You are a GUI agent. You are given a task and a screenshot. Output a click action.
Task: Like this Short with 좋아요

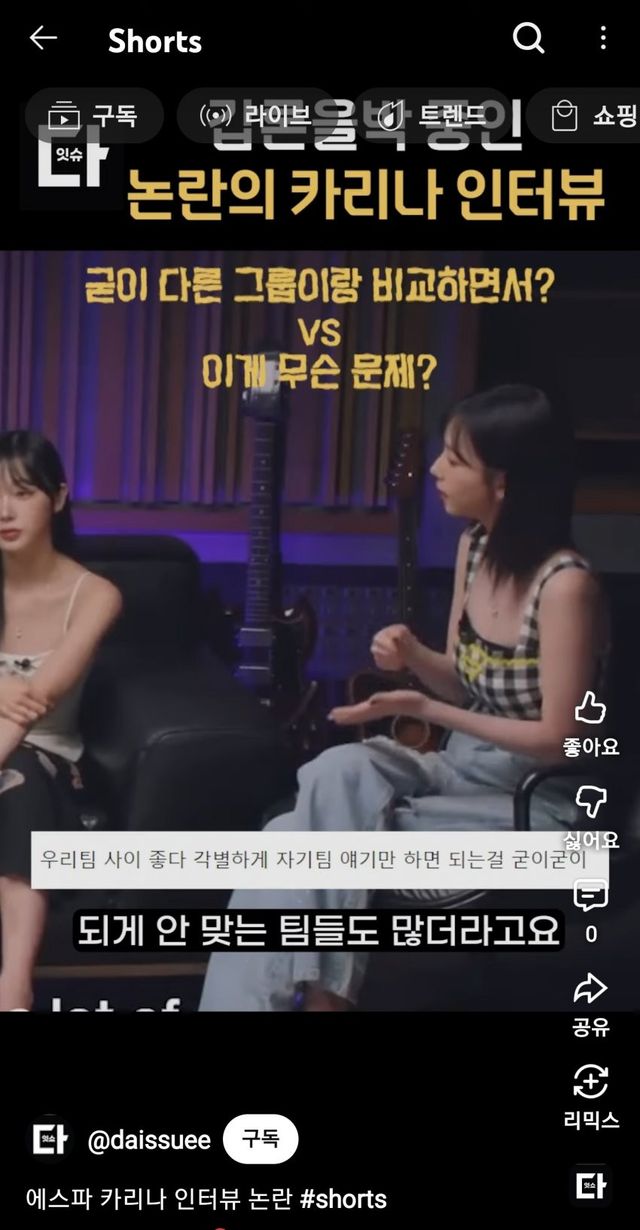click(590, 709)
